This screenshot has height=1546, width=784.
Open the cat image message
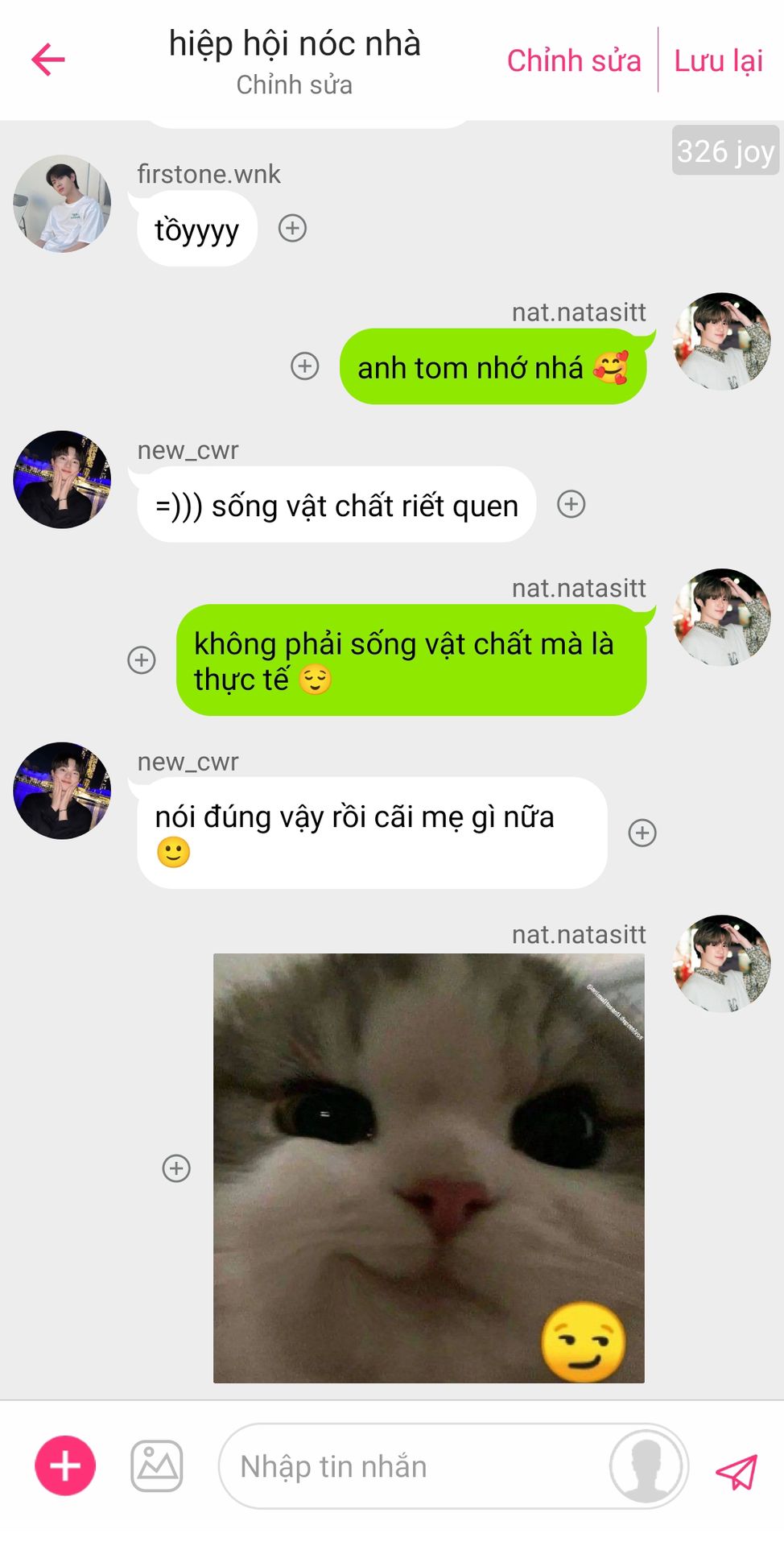[428, 1168]
